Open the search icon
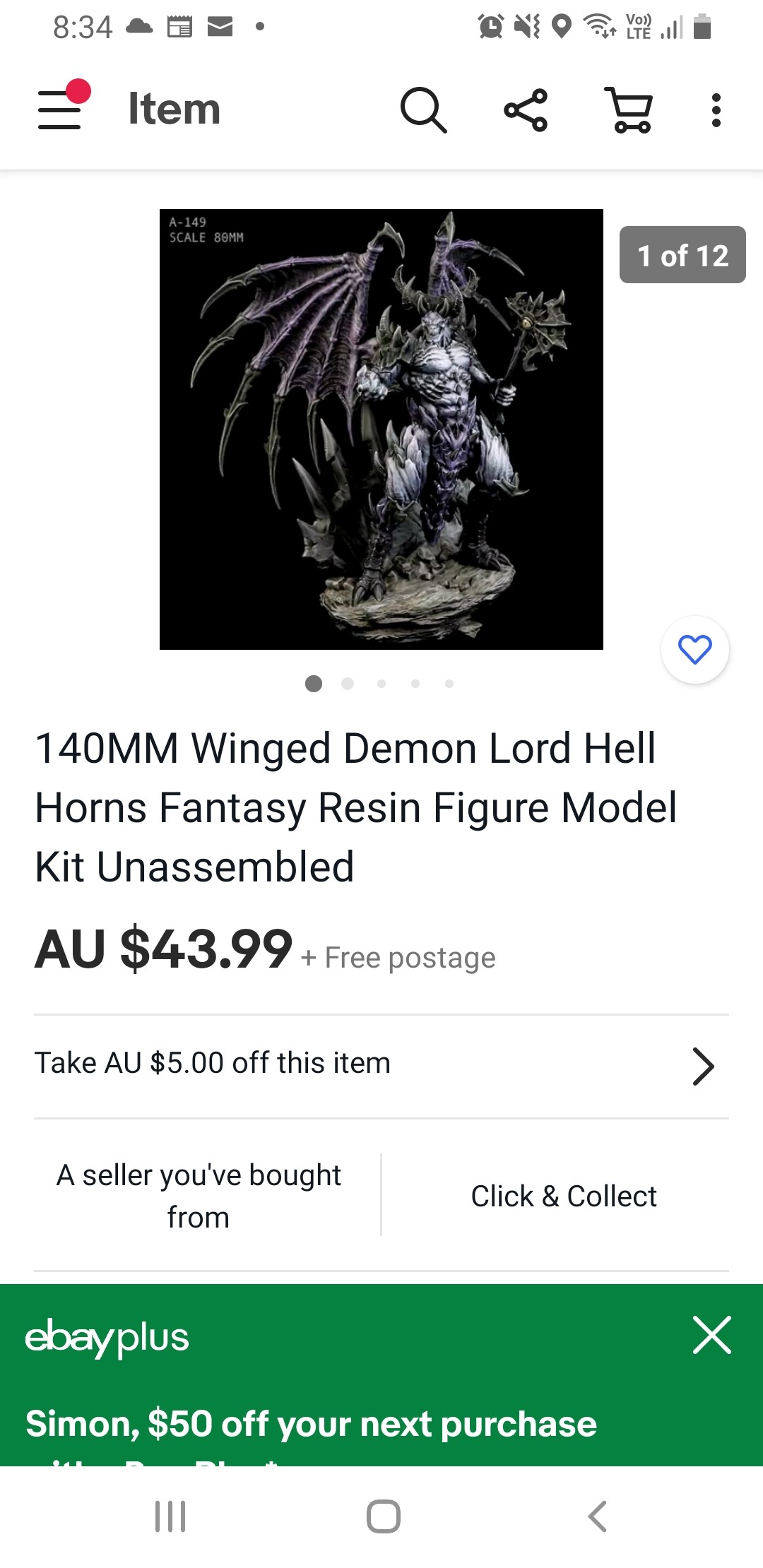 (x=423, y=109)
